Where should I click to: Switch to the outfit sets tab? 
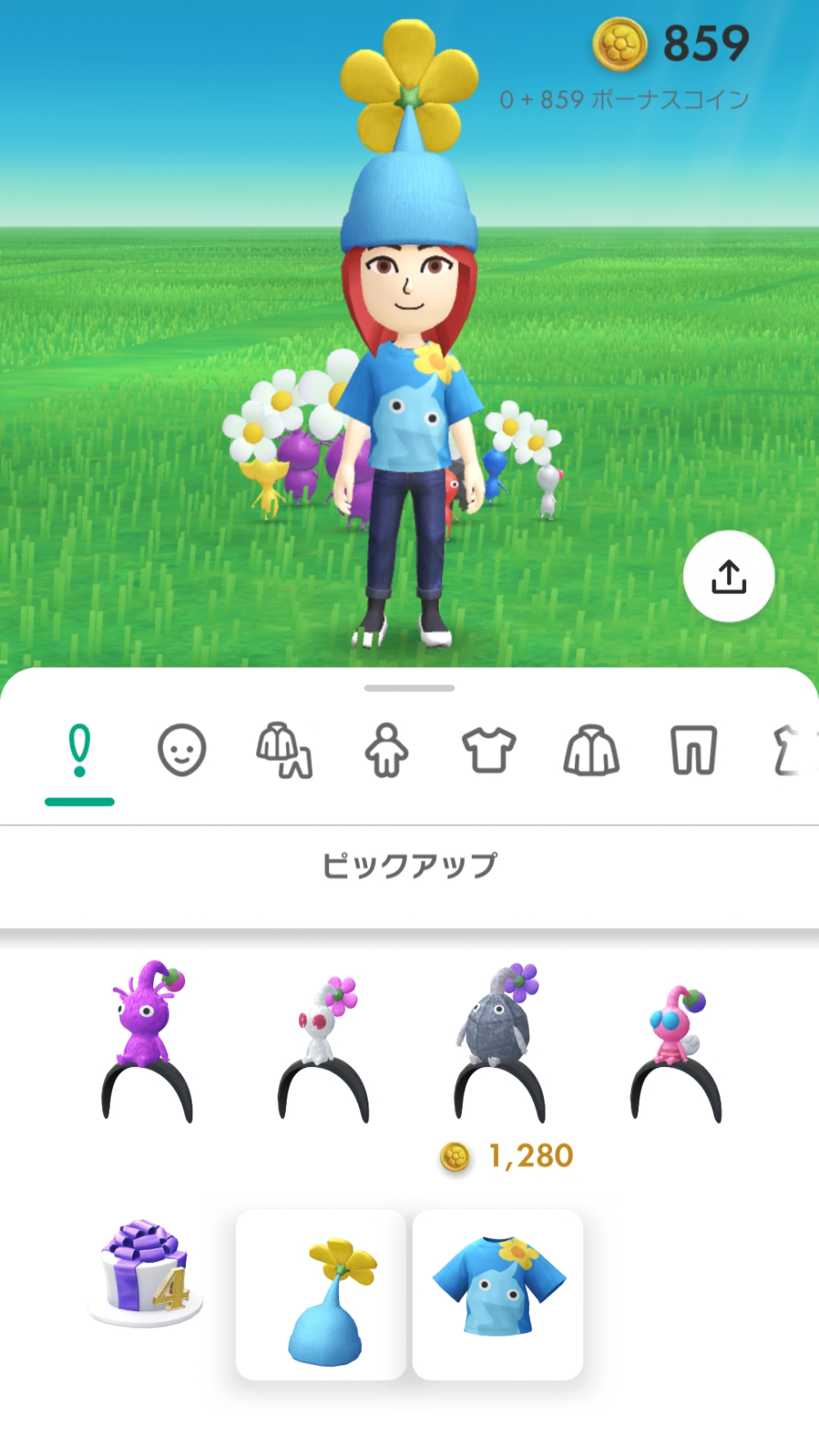(284, 749)
